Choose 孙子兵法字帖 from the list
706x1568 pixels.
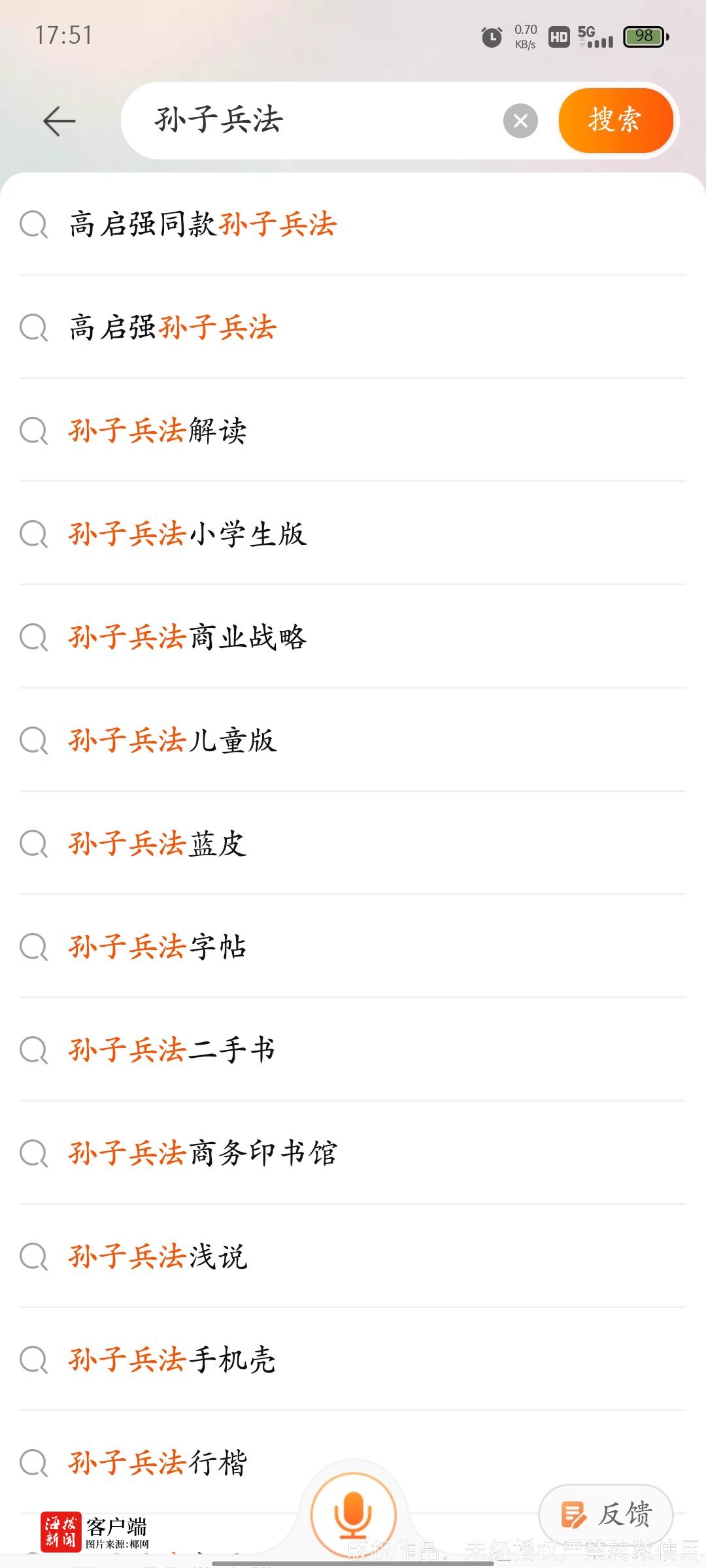click(x=158, y=947)
